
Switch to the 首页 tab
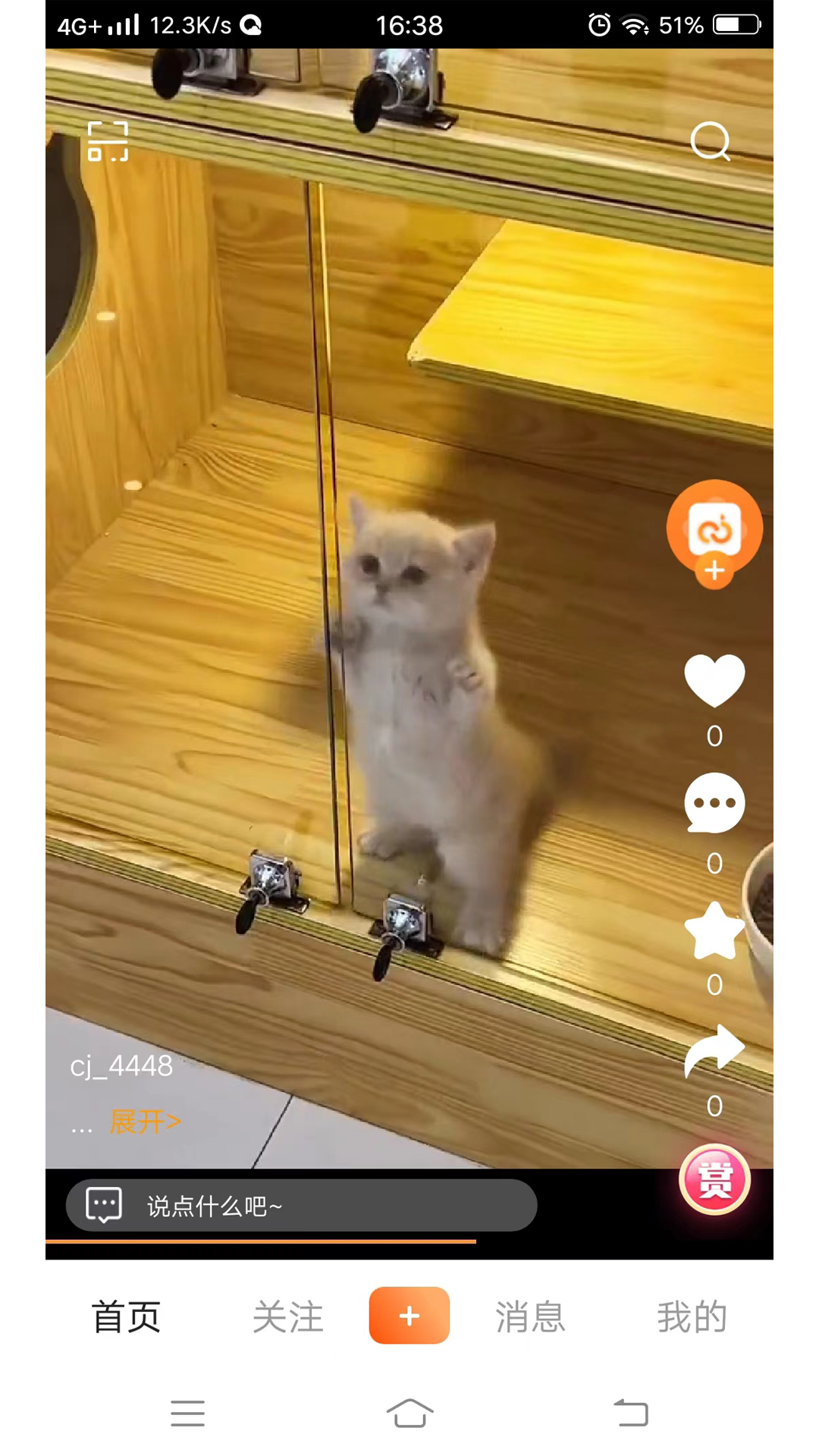click(x=126, y=1317)
